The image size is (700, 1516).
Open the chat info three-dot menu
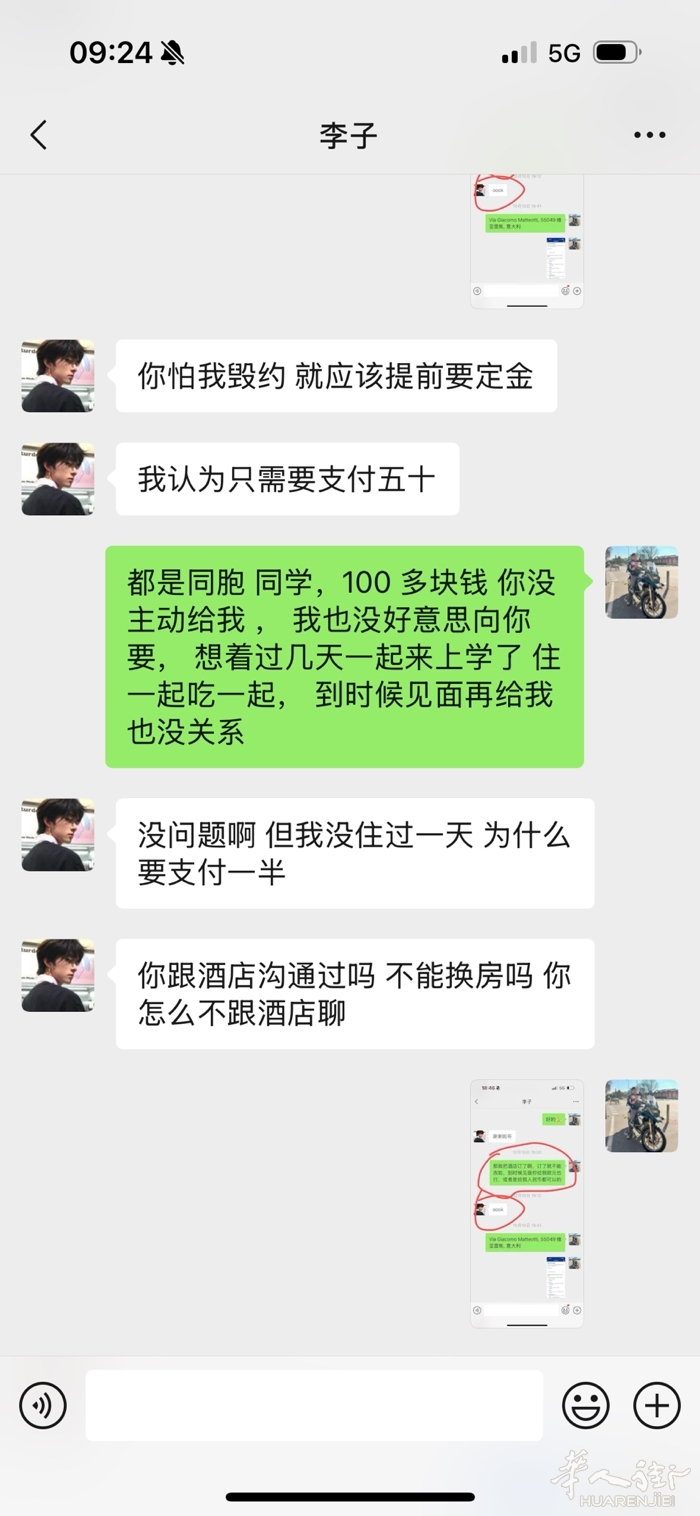649,136
